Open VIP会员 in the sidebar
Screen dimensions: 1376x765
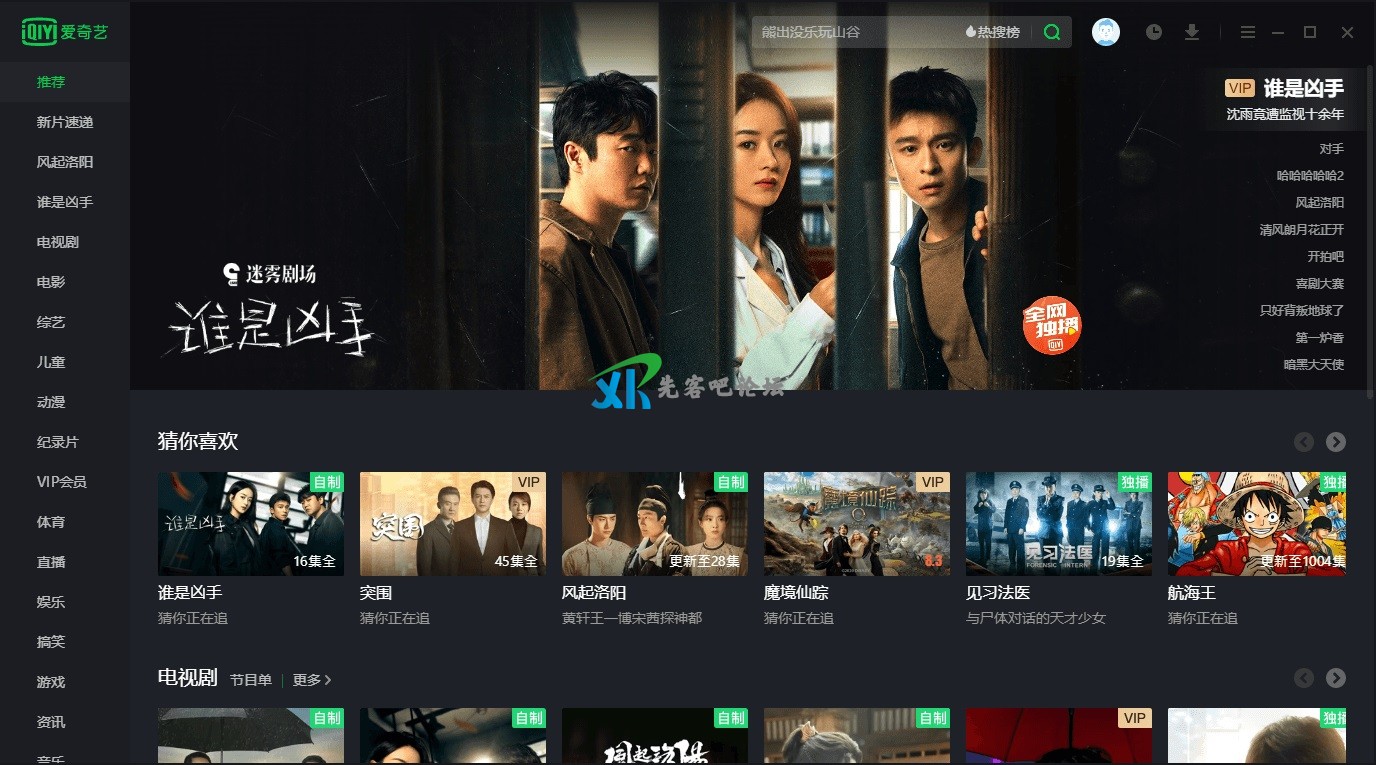coord(62,482)
